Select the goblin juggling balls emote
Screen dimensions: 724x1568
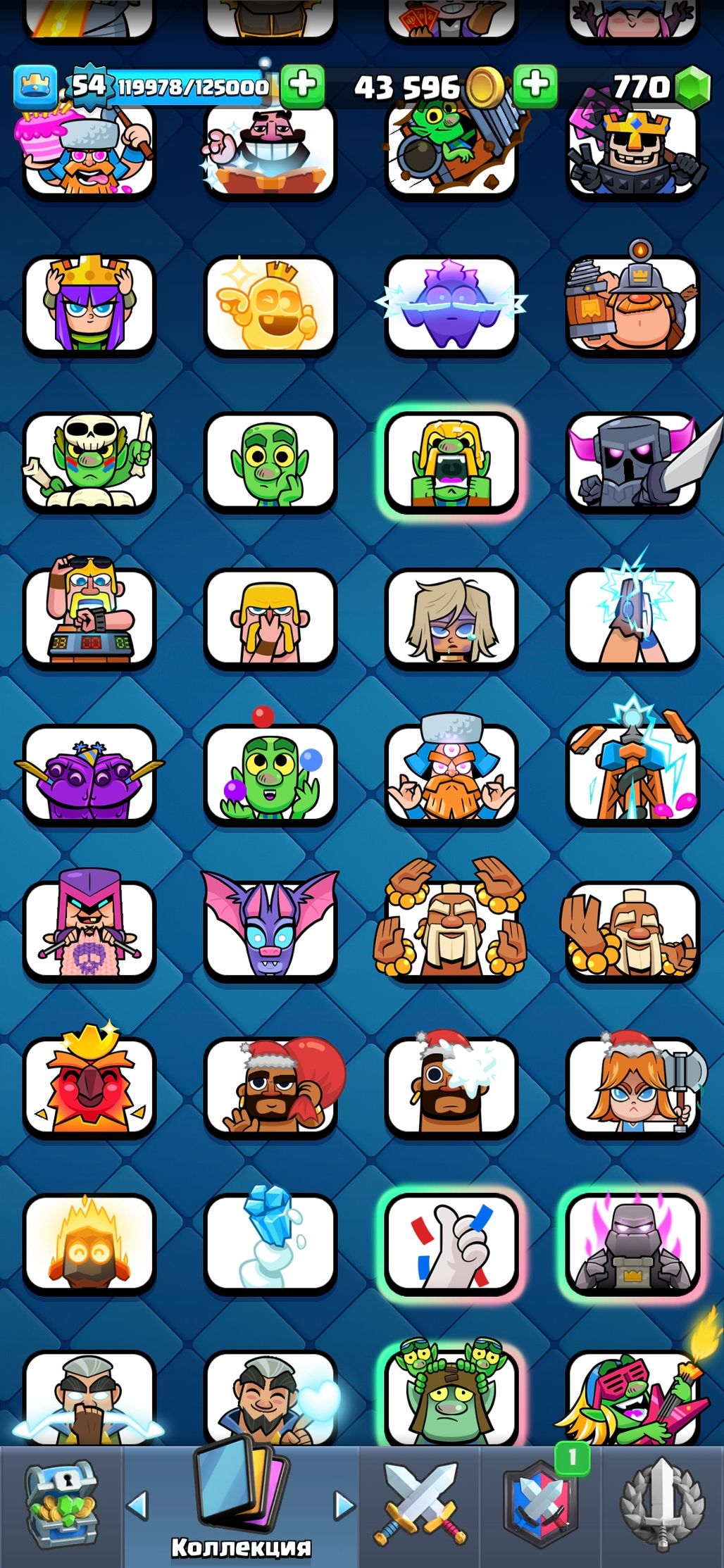(x=270, y=773)
